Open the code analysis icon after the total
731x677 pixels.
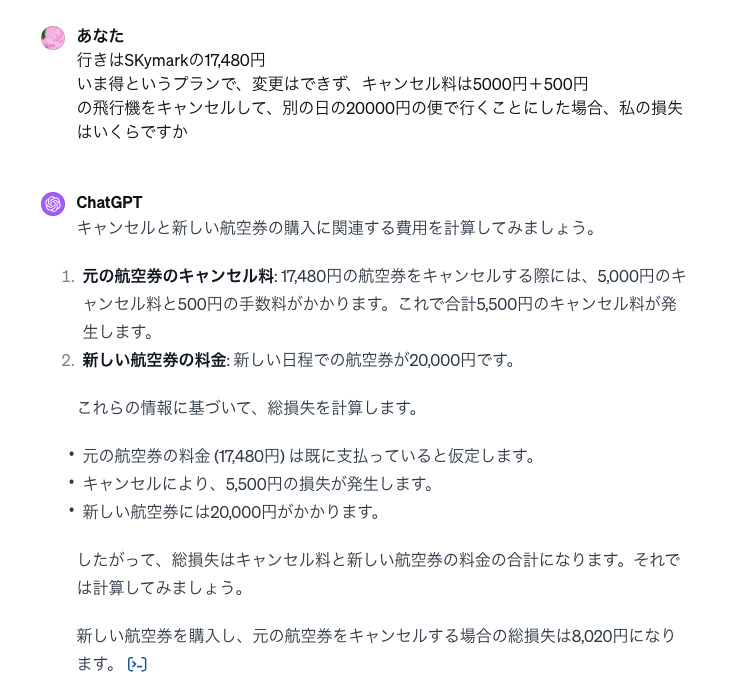137,663
